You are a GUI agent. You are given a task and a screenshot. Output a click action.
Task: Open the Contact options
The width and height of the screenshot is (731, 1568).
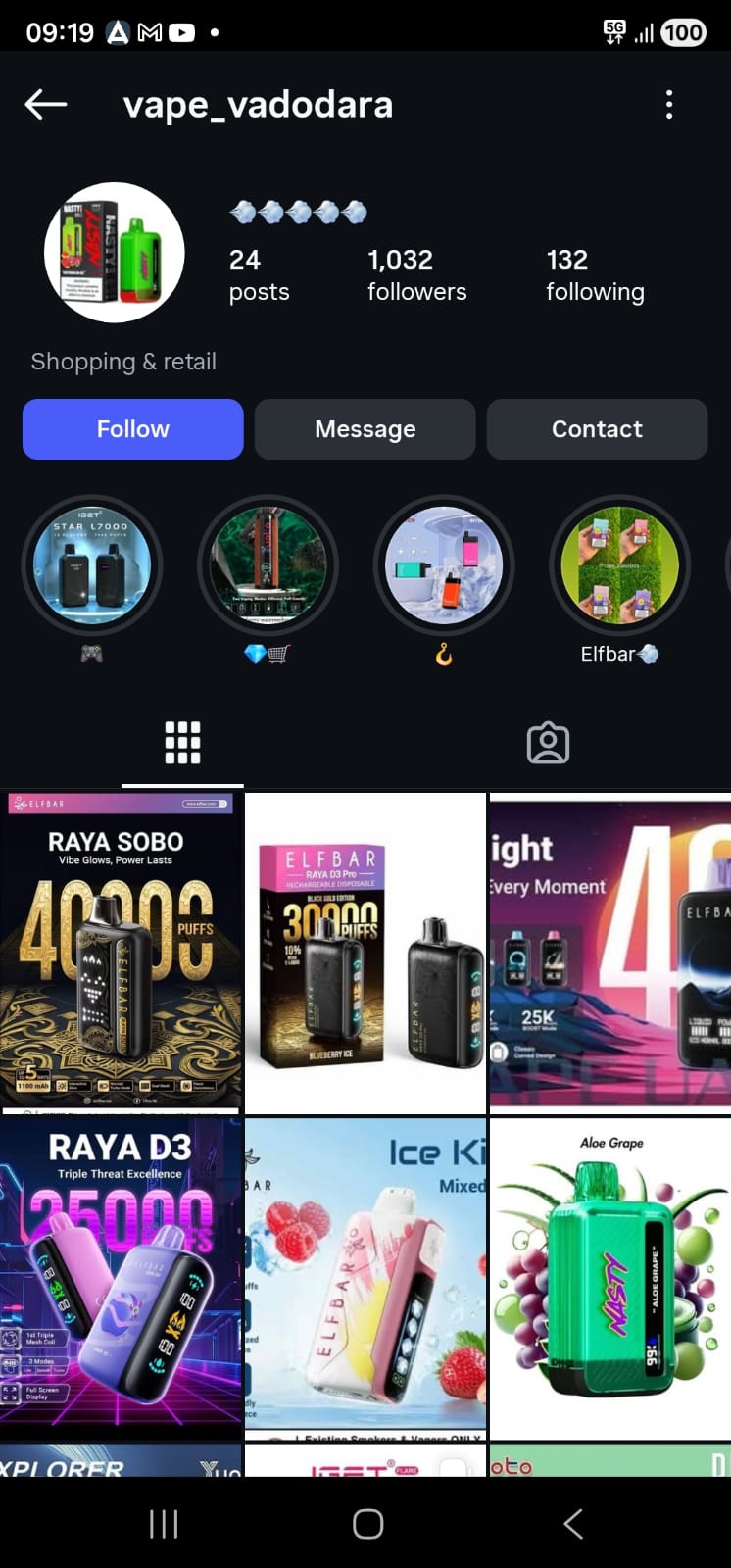(597, 429)
